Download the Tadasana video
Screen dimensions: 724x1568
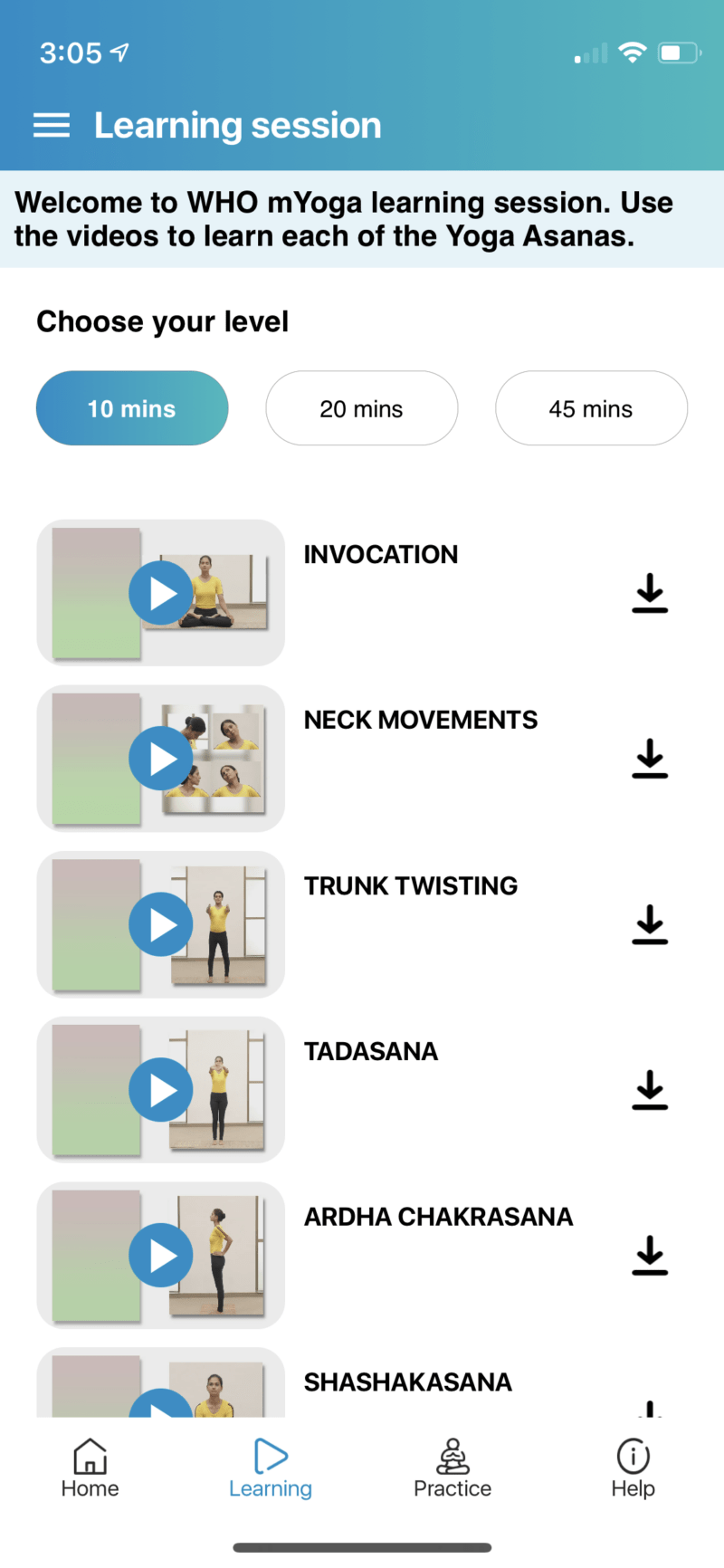coord(650,1090)
